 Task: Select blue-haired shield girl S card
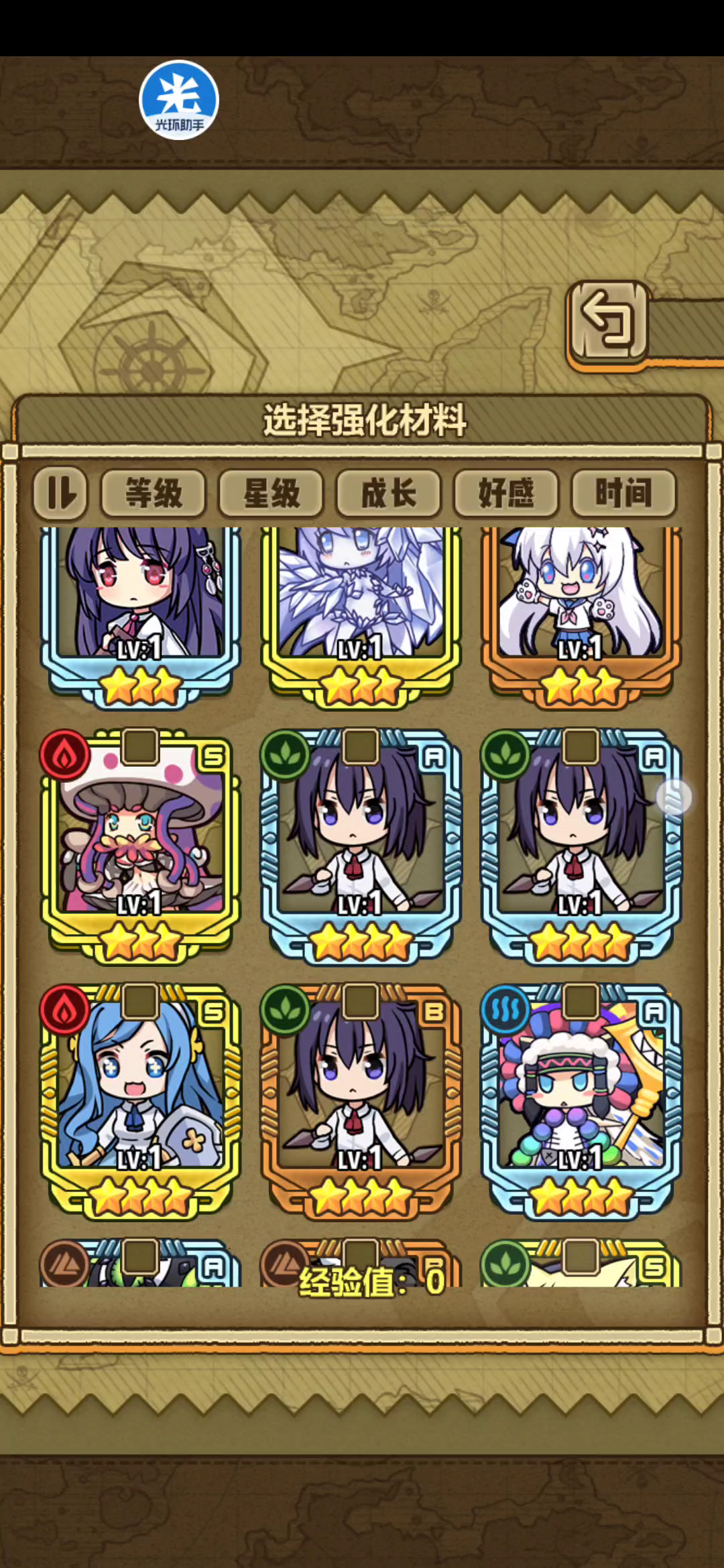coord(140,1099)
